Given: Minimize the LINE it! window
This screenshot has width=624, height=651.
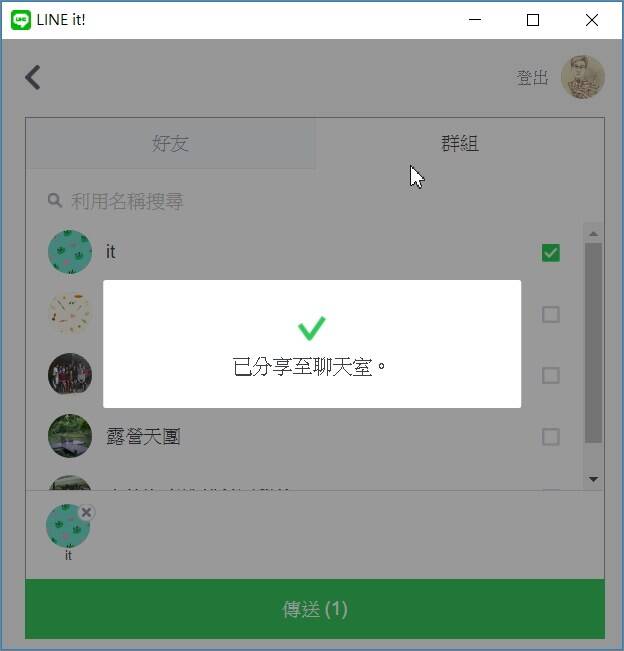Looking at the screenshot, I should 475,20.
